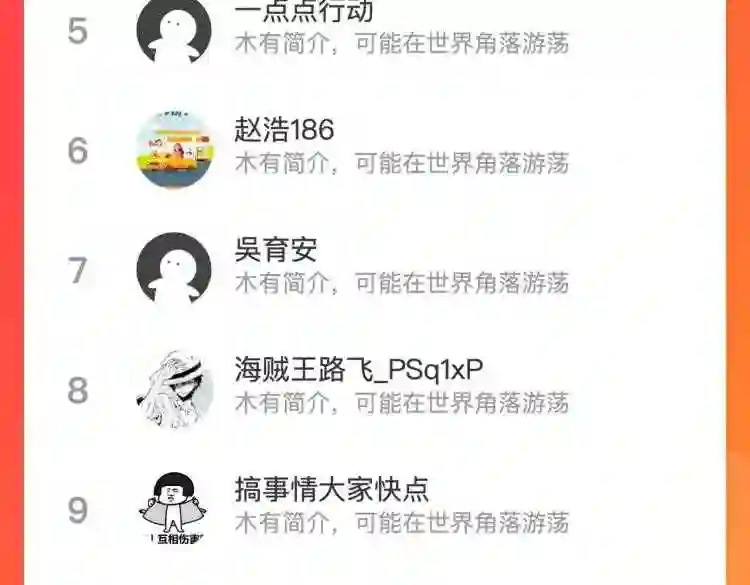View the user 搞事情大家快点
The height and width of the screenshot is (585, 750).
(375, 510)
